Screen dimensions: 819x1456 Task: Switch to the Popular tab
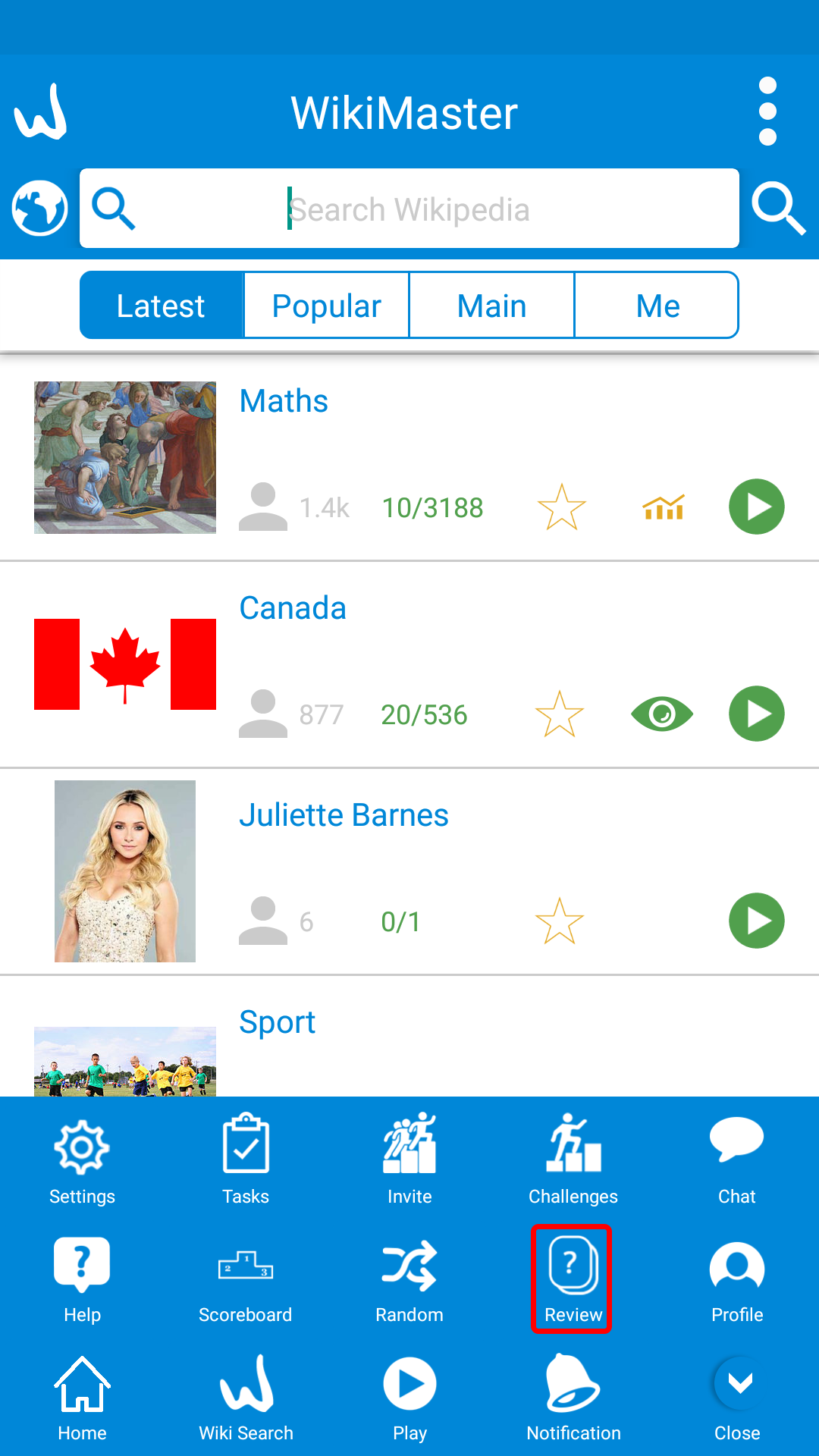click(x=326, y=306)
